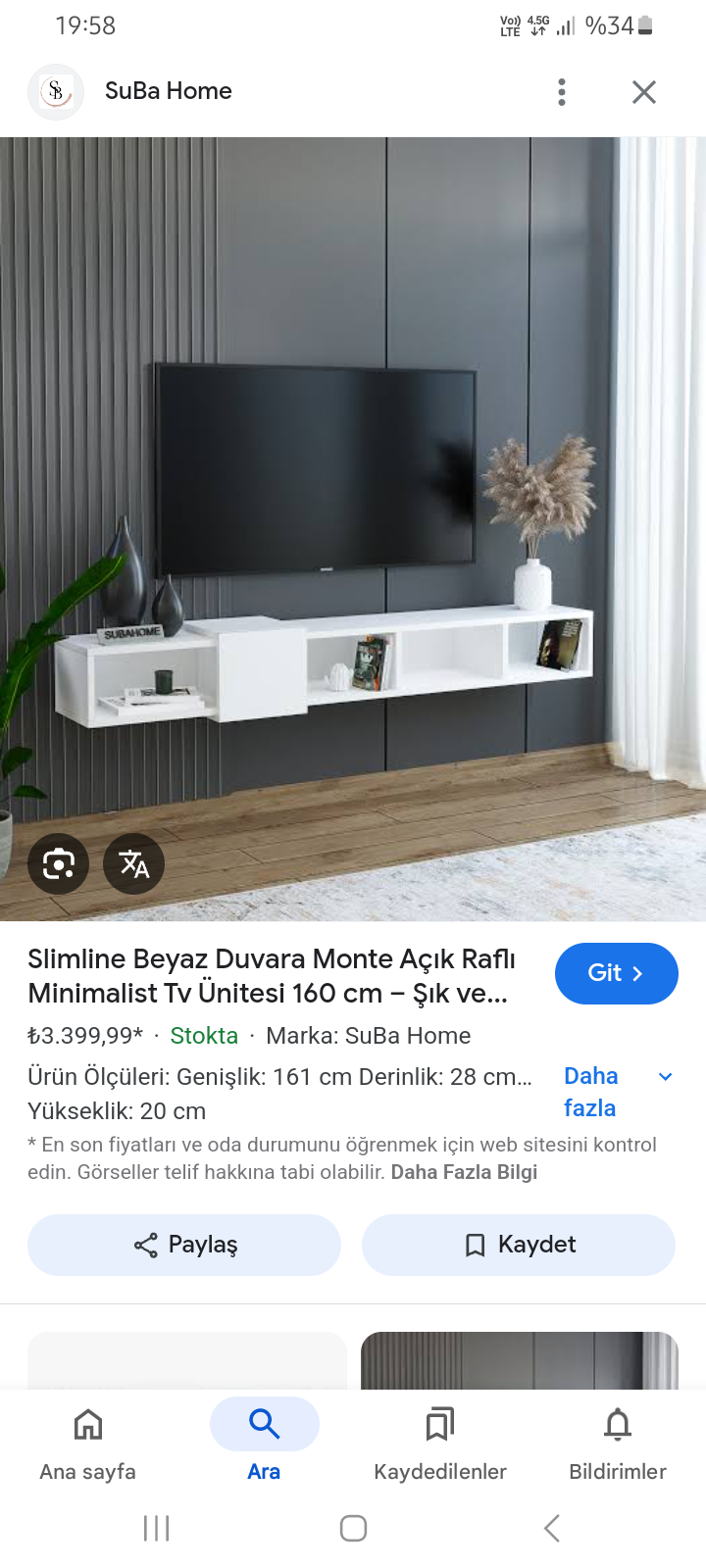Search this image with Lens
The width and height of the screenshot is (706, 1568).
59,863
